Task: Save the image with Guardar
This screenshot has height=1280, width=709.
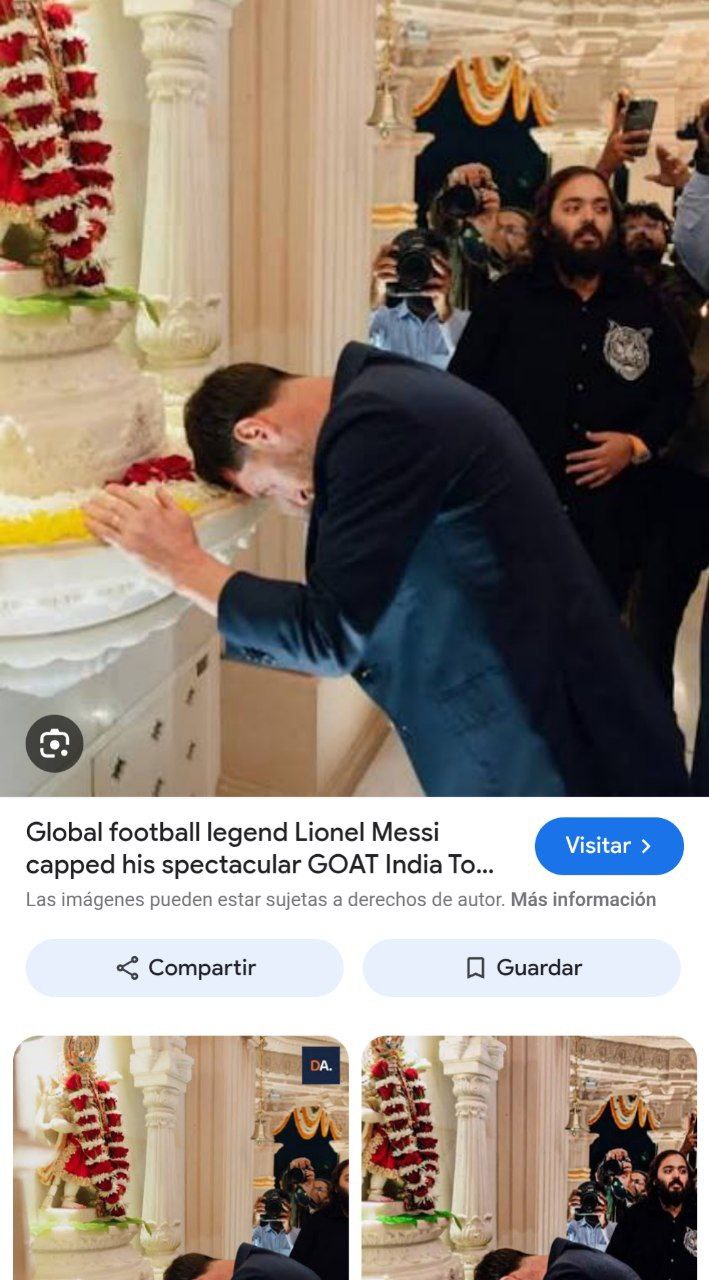Action: pos(521,968)
